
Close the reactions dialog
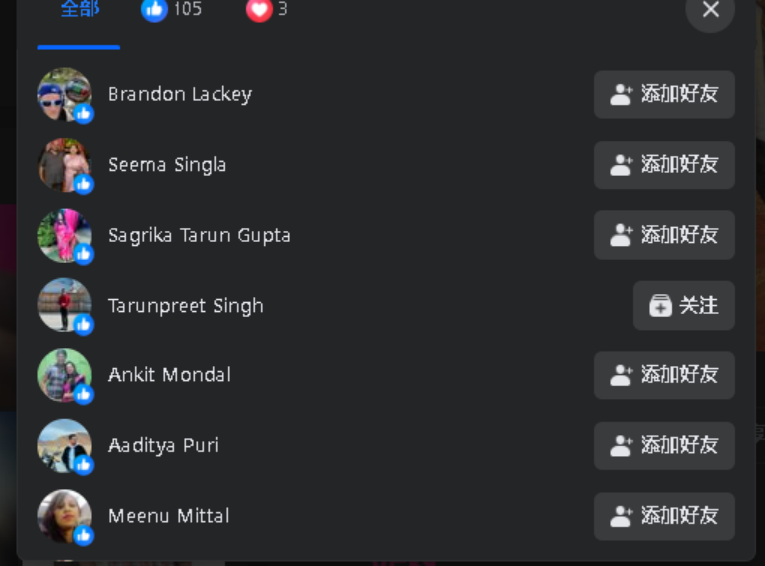click(710, 10)
